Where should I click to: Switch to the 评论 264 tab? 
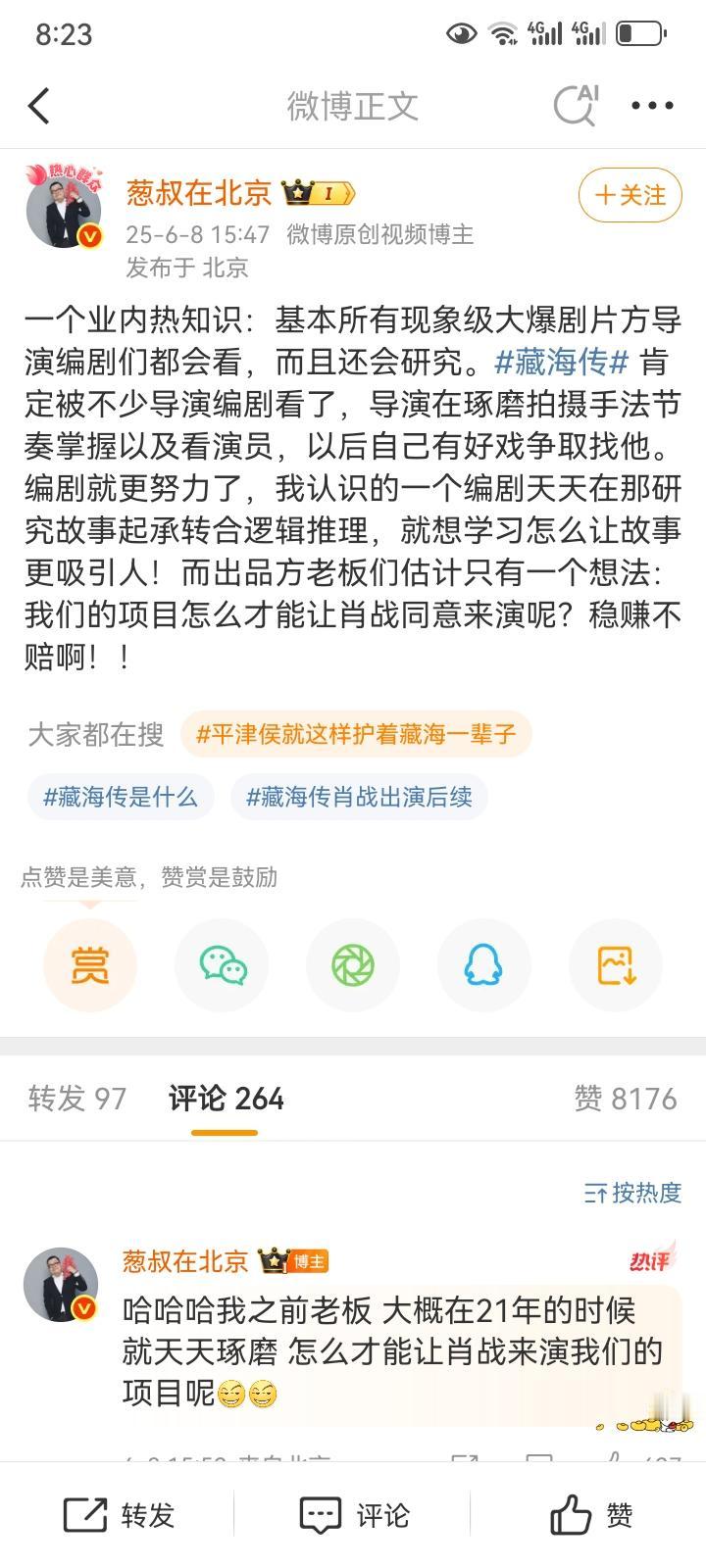tap(226, 1099)
